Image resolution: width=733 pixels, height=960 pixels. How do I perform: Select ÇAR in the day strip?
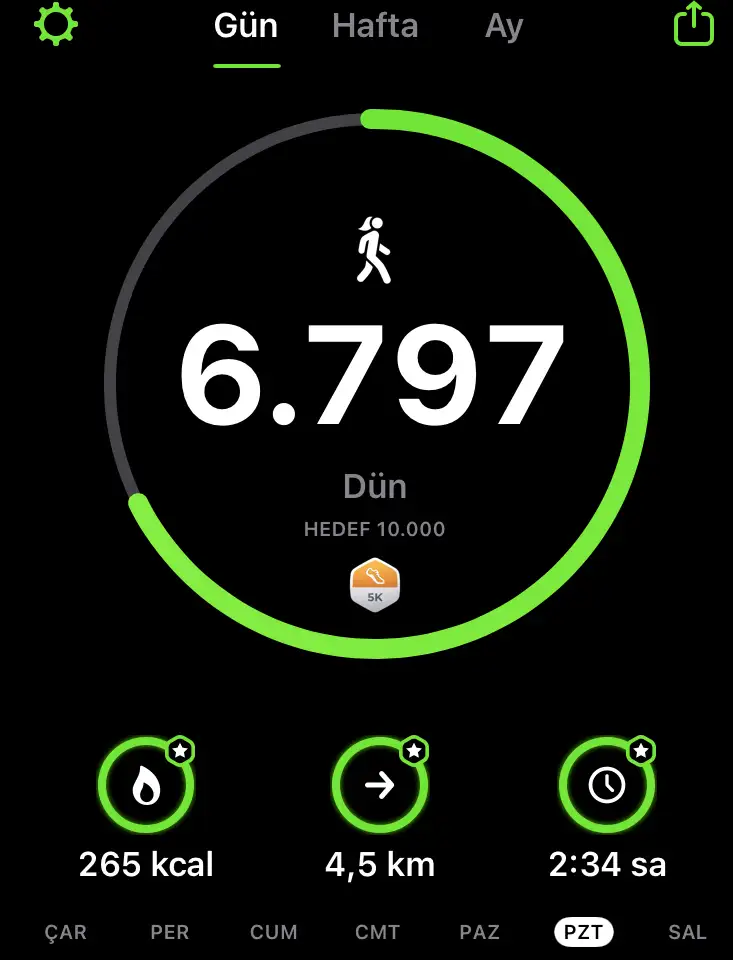coord(66,932)
